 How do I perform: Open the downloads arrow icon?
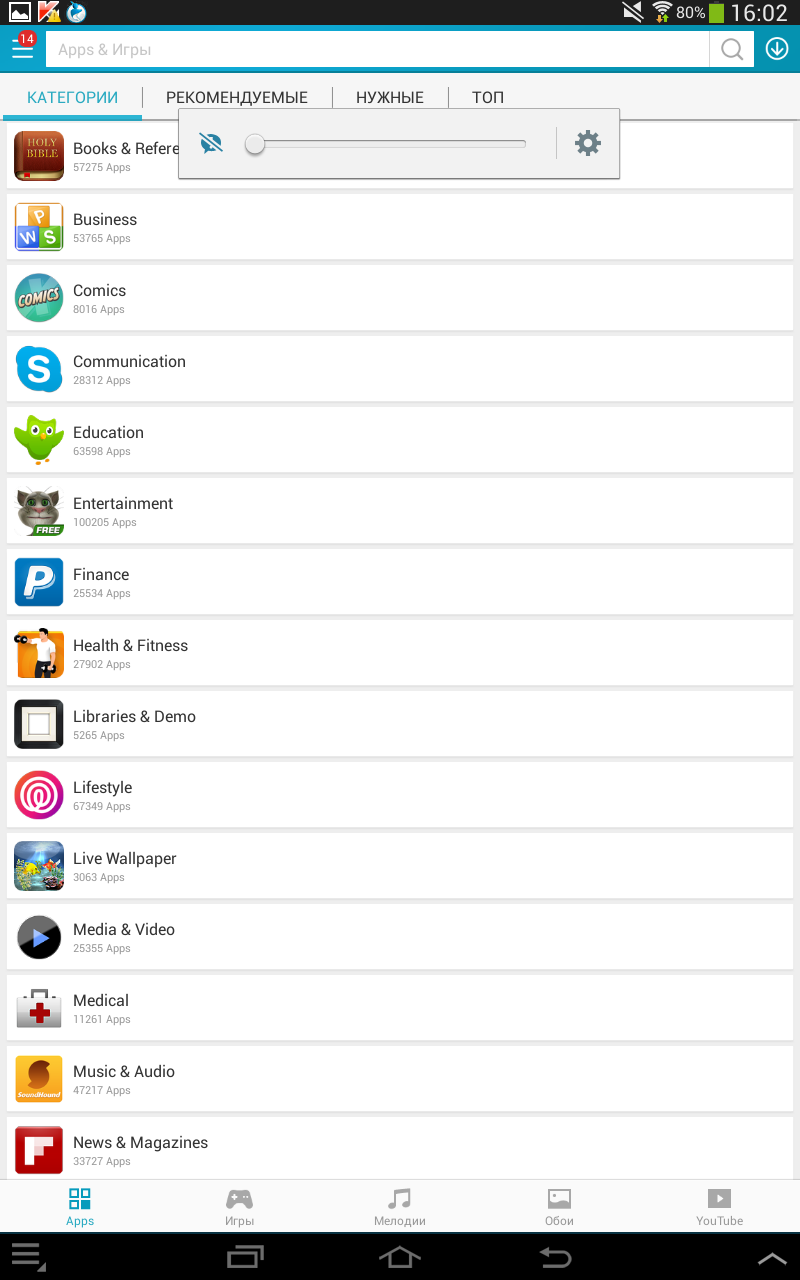pos(777,48)
